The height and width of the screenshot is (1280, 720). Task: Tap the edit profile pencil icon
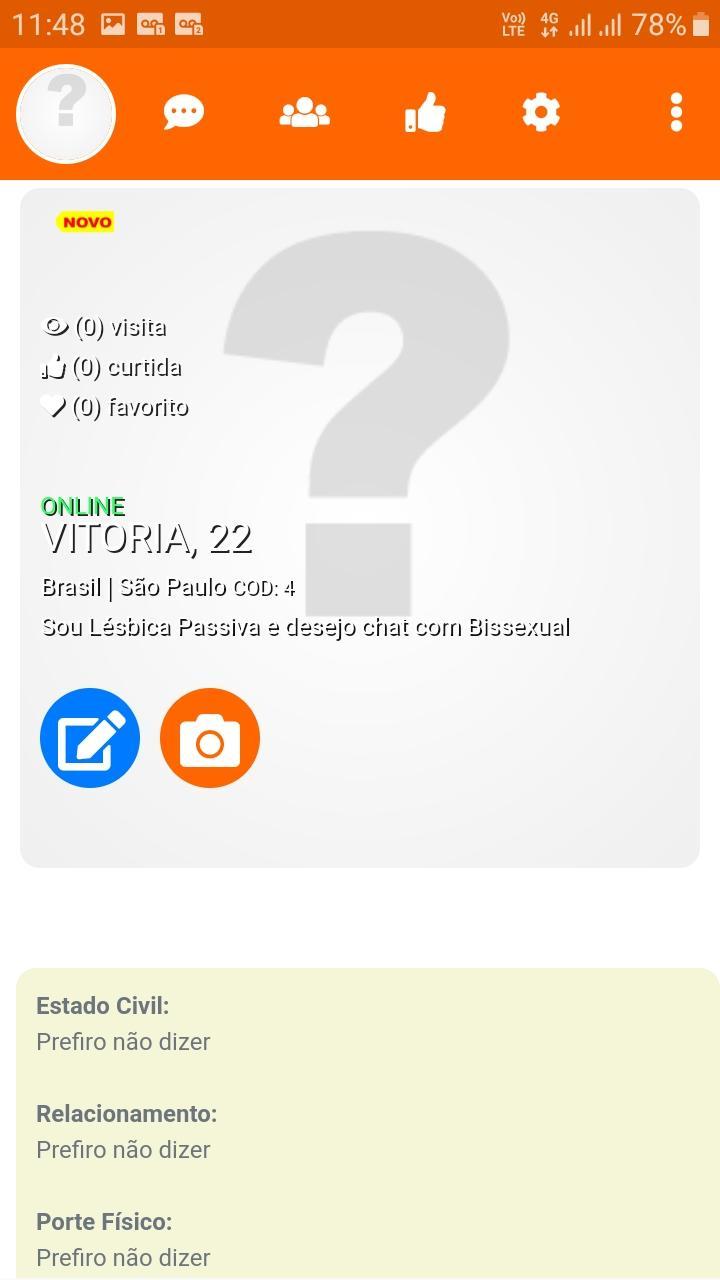coord(89,737)
